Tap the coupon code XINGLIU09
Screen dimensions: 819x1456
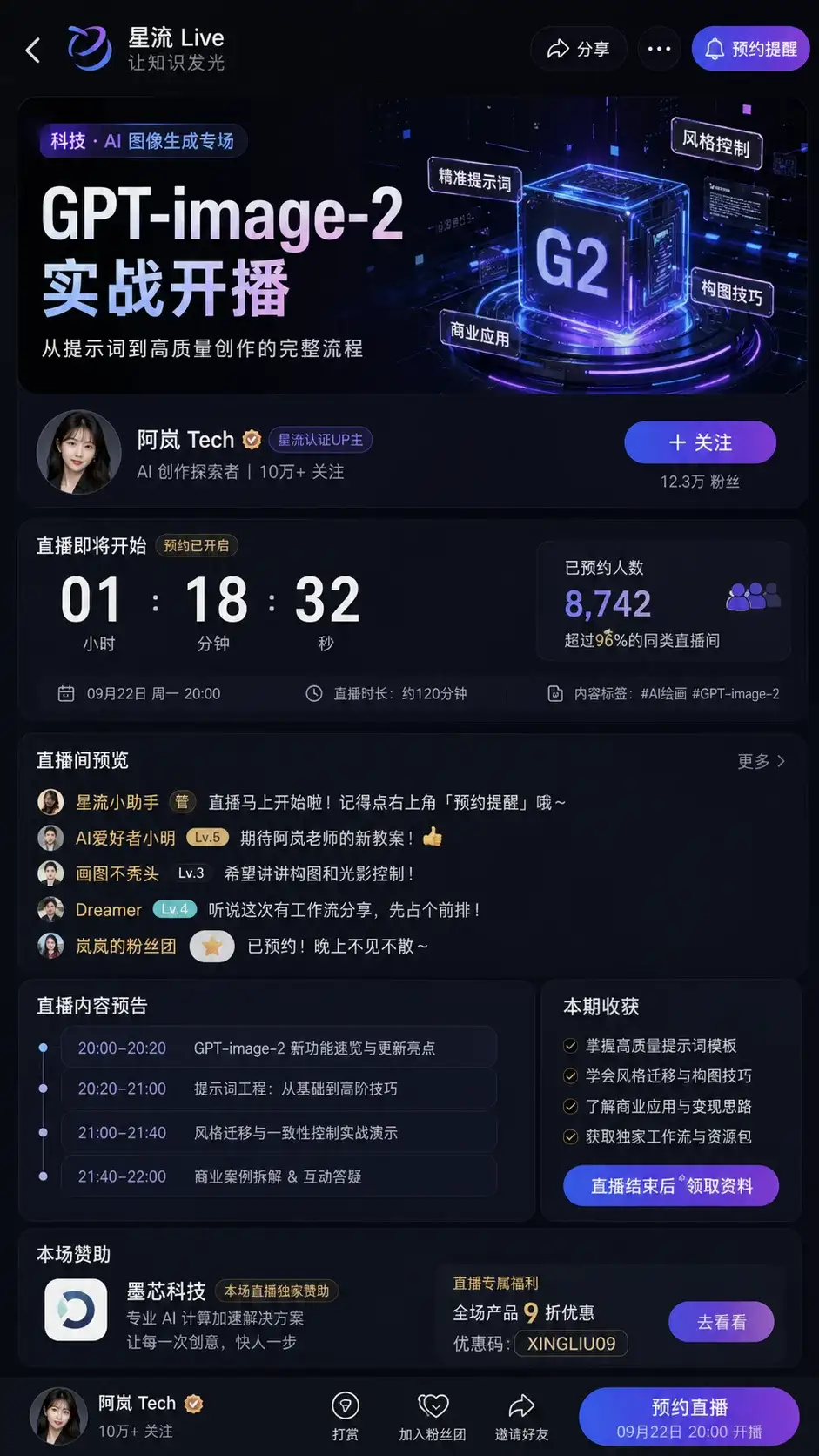[x=571, y=1344]
